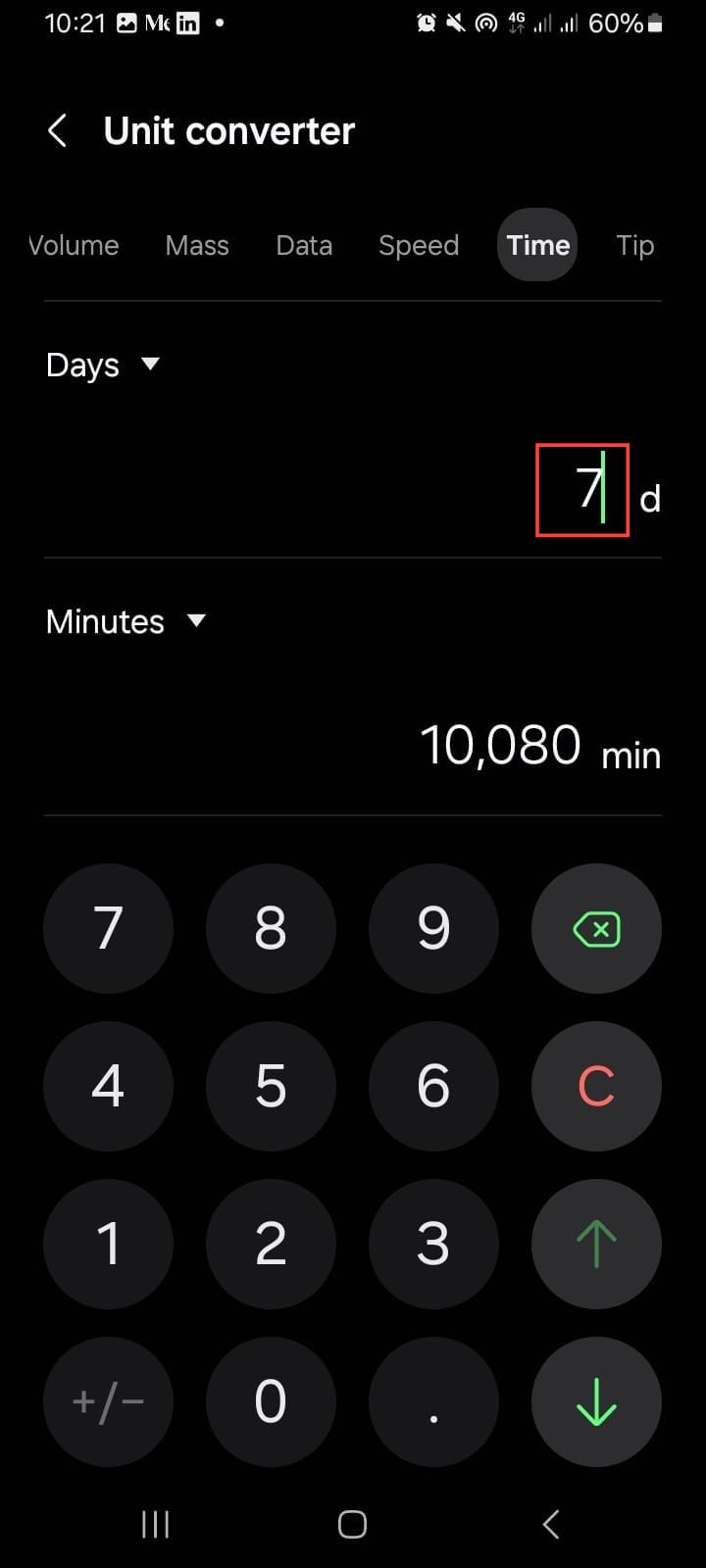Image resolution: width=706 pixels, height=1568 pixels.
Task: Open the Data conversion tab
Action: click(304, 245)
